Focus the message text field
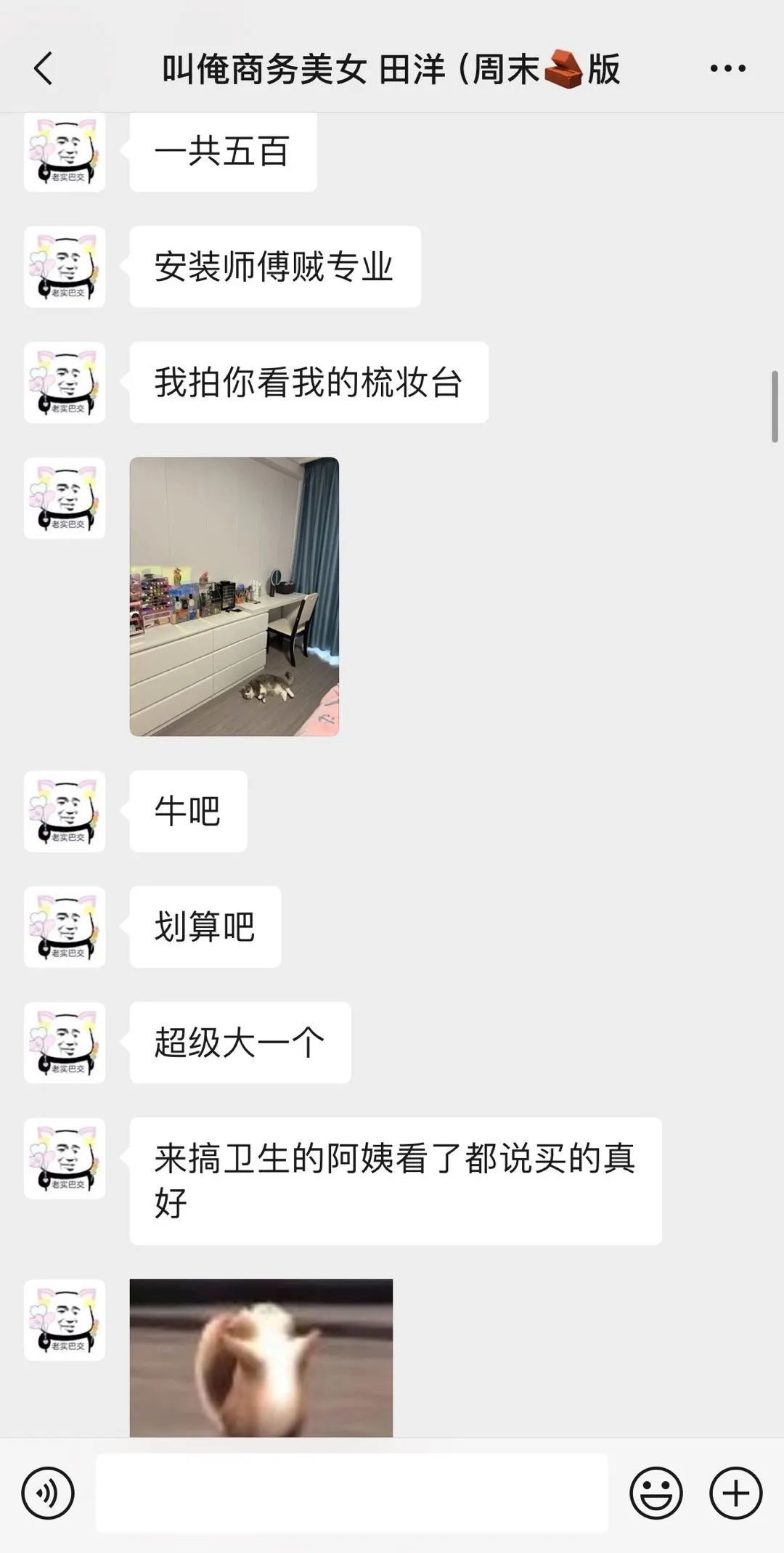784x1553 pixels. [x=351, y=1493]
